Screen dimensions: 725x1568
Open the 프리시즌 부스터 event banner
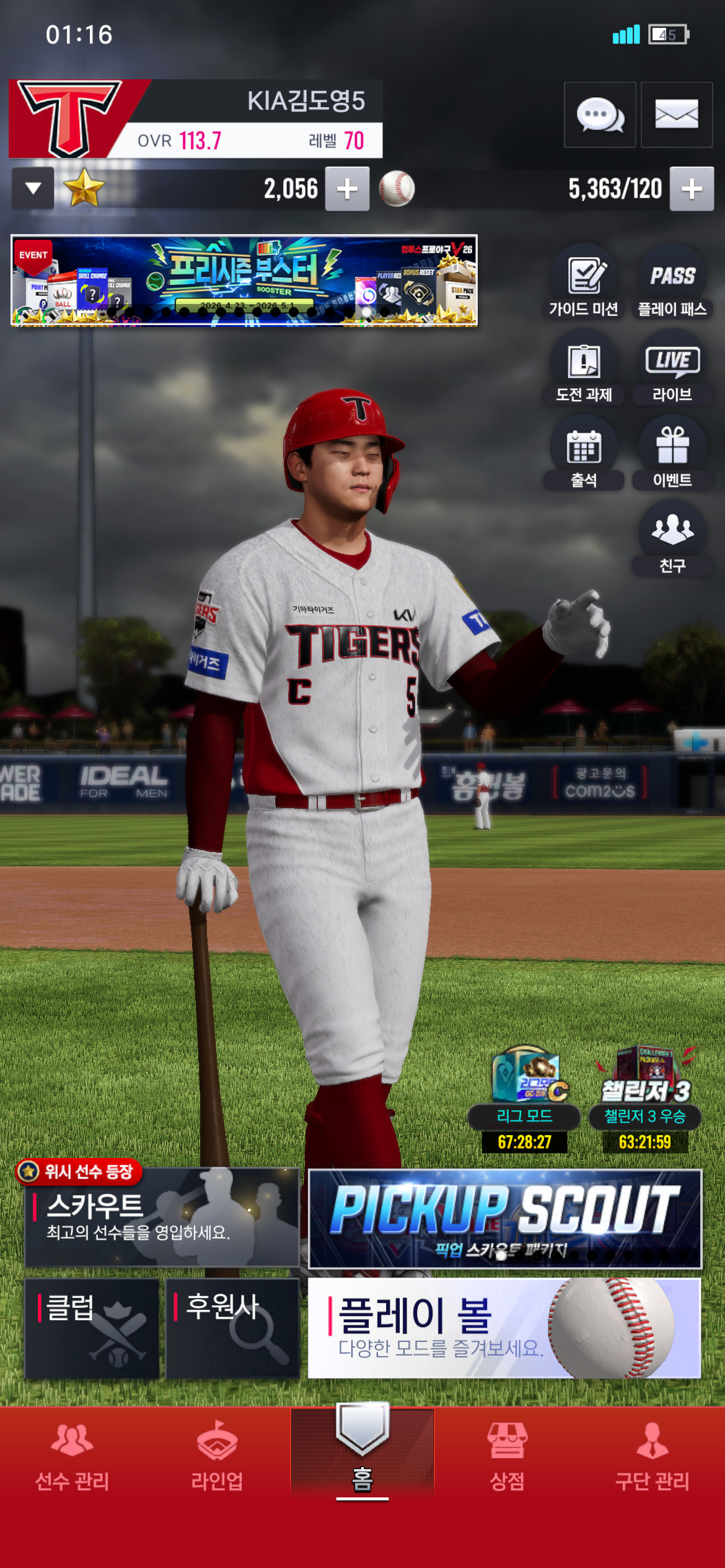pyautogui.click(x=244, y=280)
